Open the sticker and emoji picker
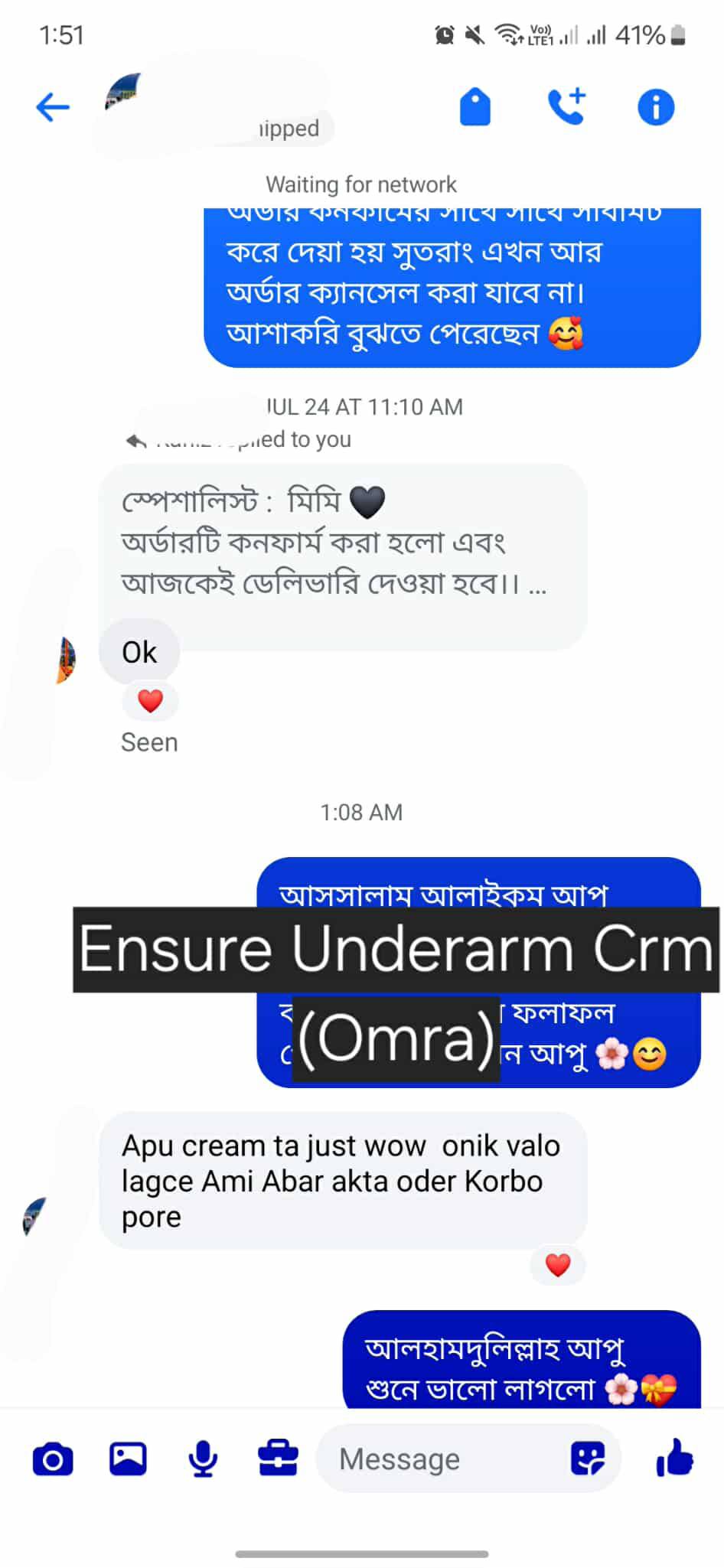Viewport: 724px width, 1568px height. coord(588,1459)
